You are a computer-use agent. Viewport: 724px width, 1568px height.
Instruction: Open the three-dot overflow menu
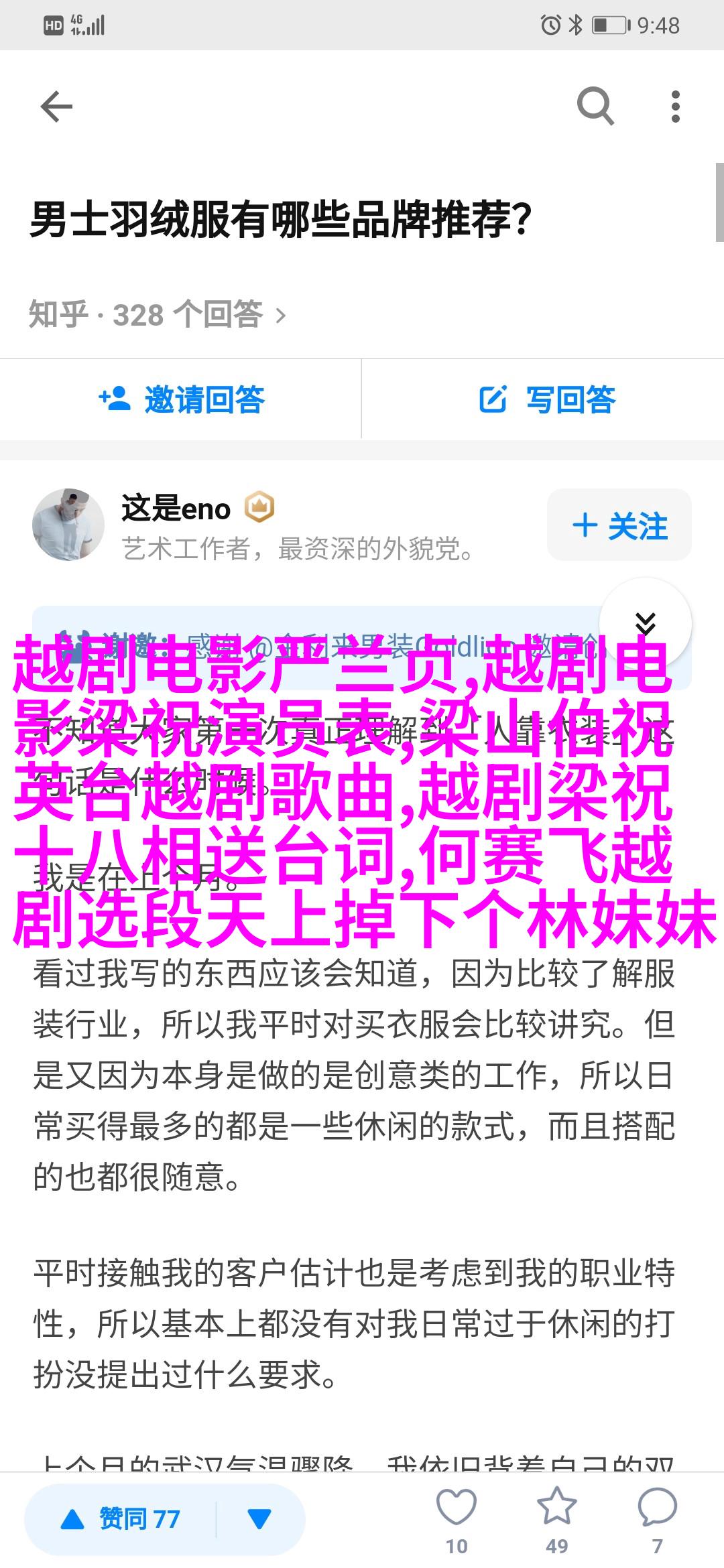coord(675,107)
